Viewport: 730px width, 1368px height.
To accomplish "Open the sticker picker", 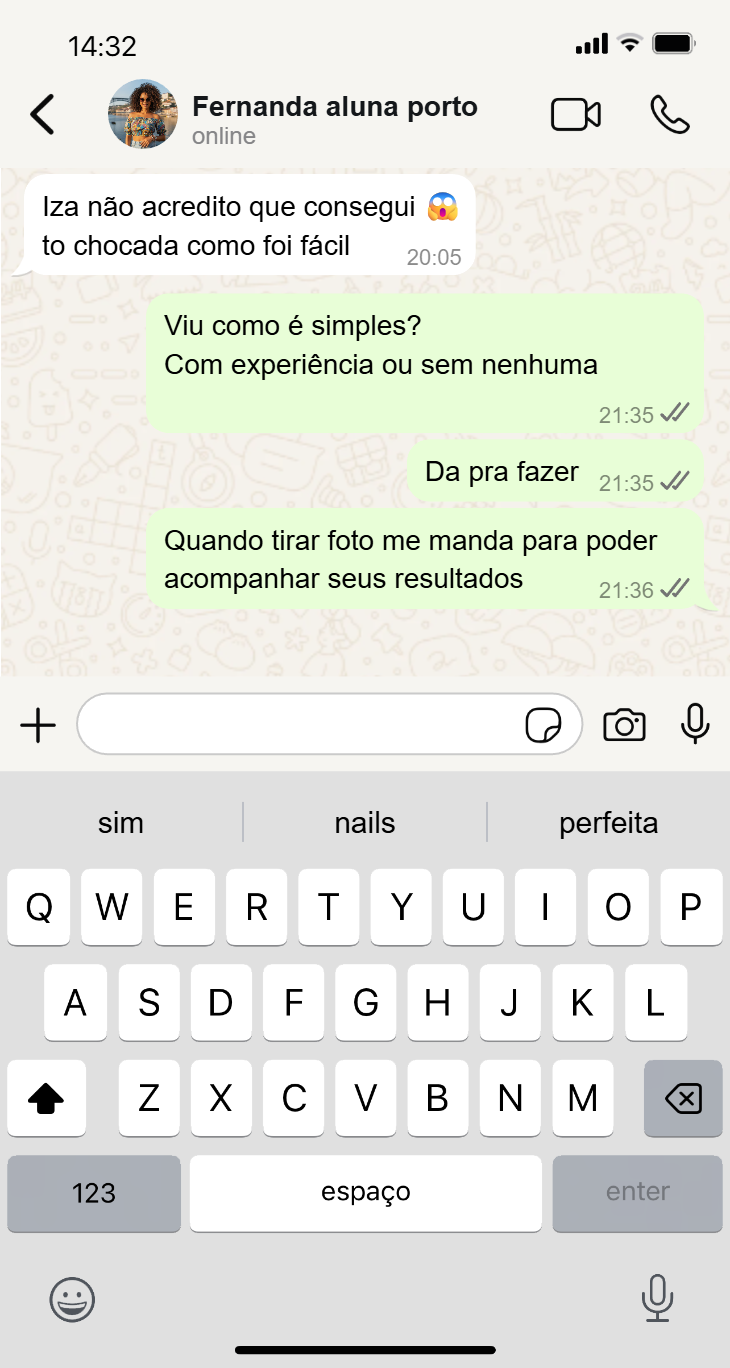I will tap(543, 725).
